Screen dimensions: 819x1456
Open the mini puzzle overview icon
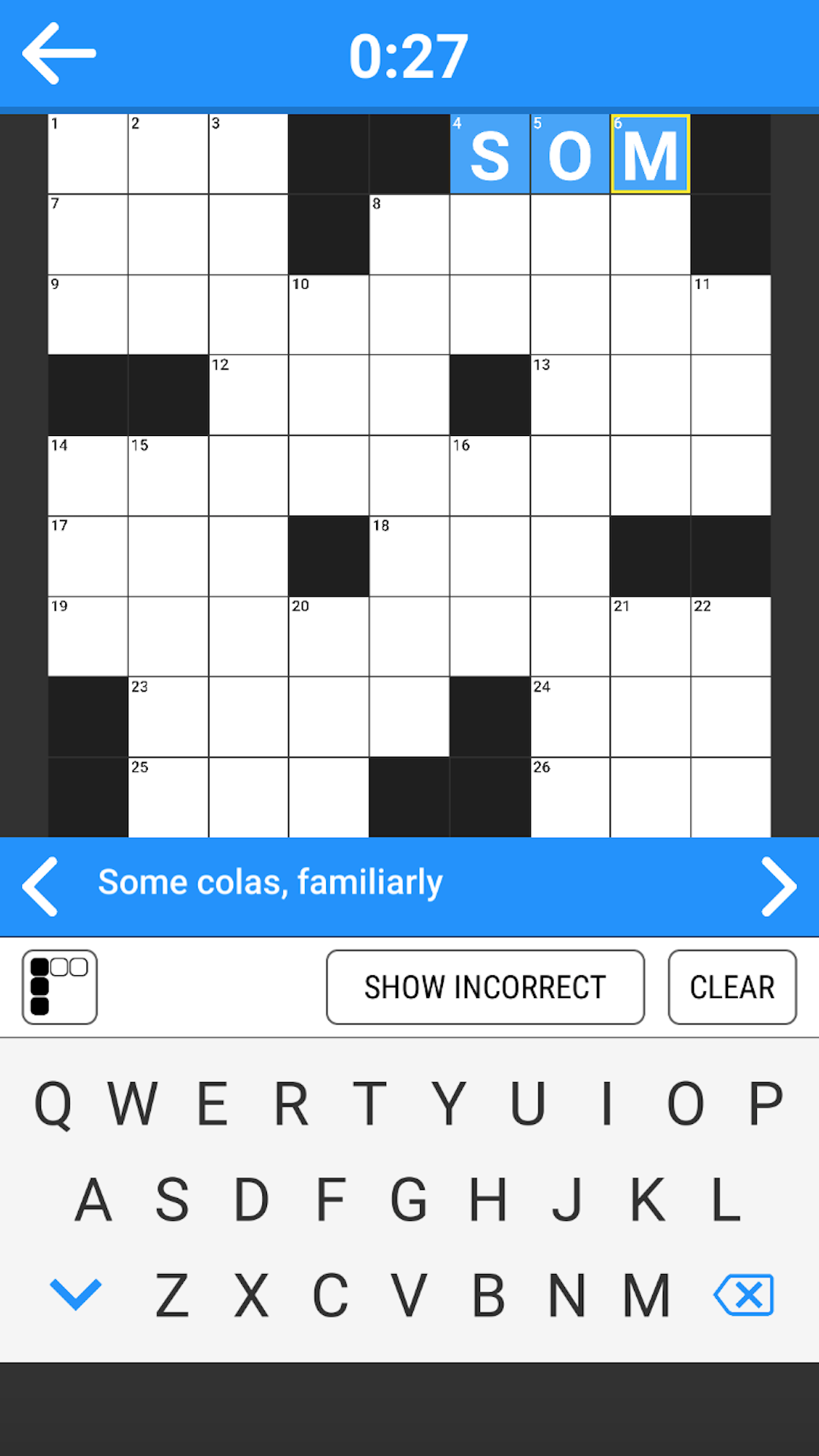(59, 987)
